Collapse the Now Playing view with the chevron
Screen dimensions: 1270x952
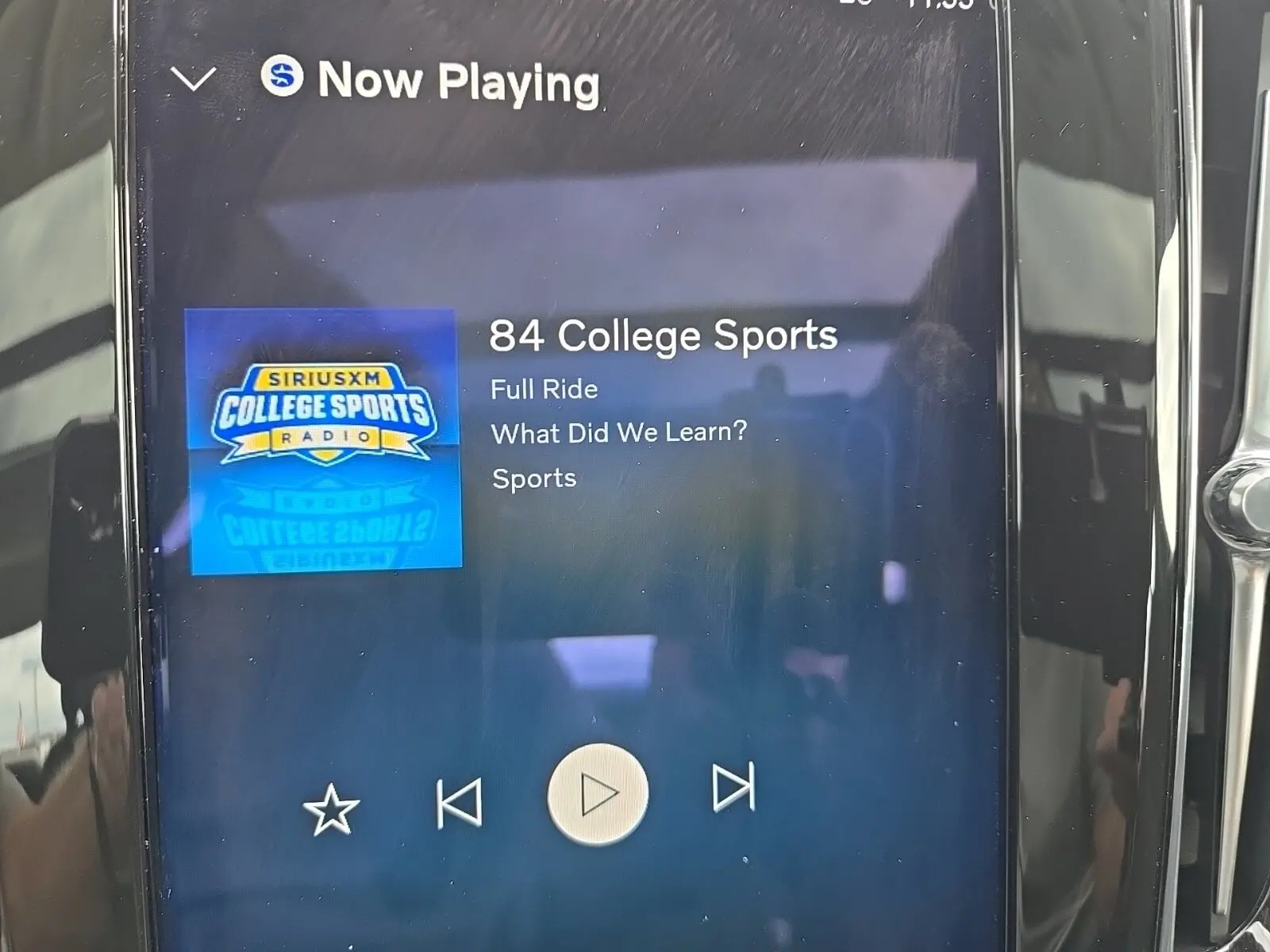point(193,79)
